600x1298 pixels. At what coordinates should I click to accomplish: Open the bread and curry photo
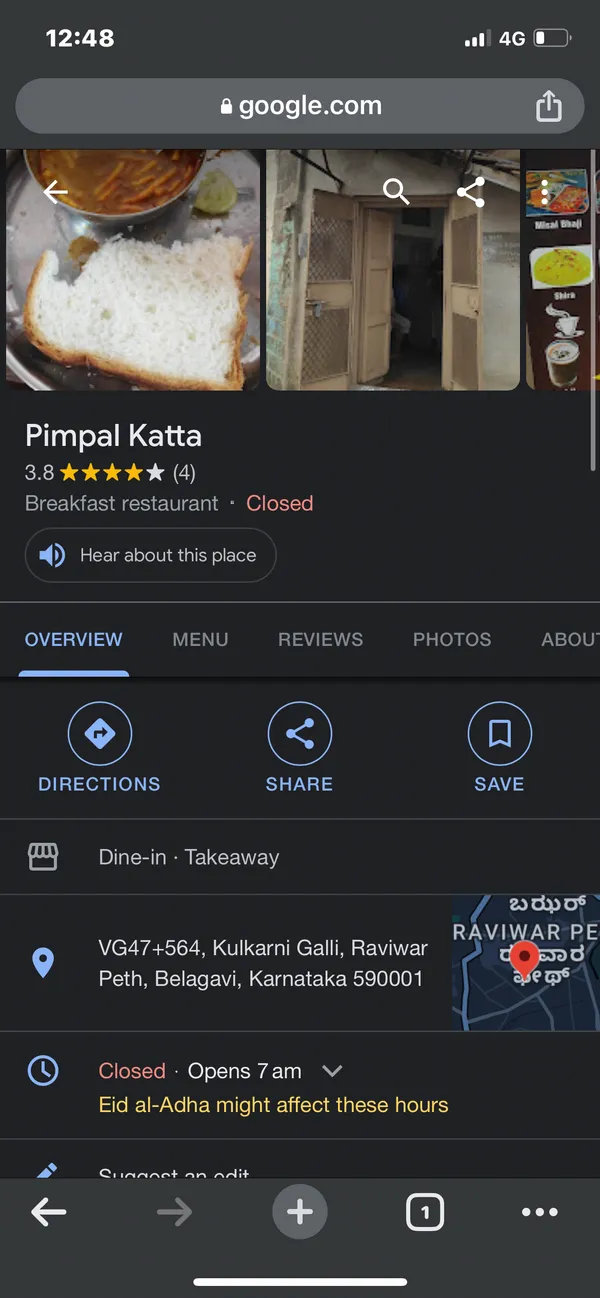click(x=133, y=270)
